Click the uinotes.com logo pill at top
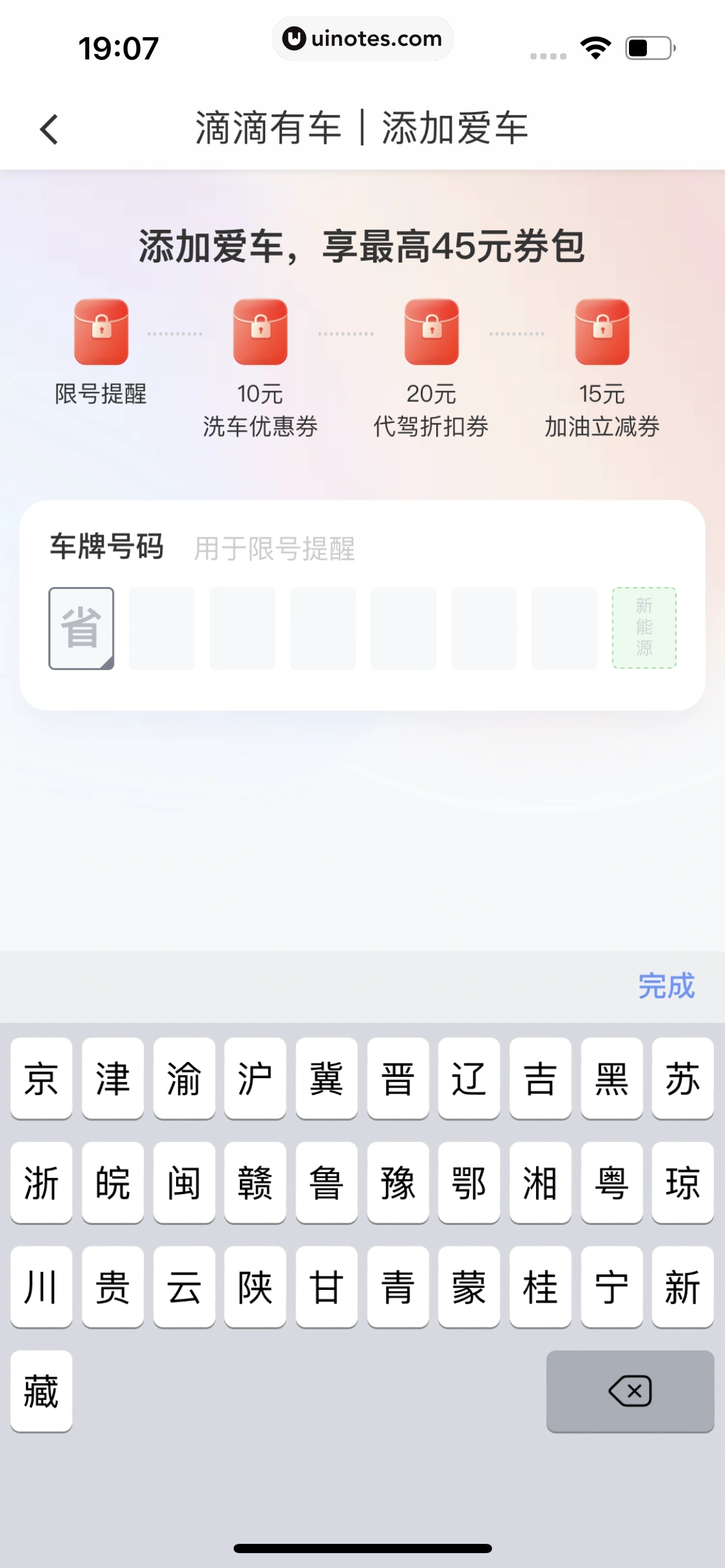 click(x=362, y=38)
